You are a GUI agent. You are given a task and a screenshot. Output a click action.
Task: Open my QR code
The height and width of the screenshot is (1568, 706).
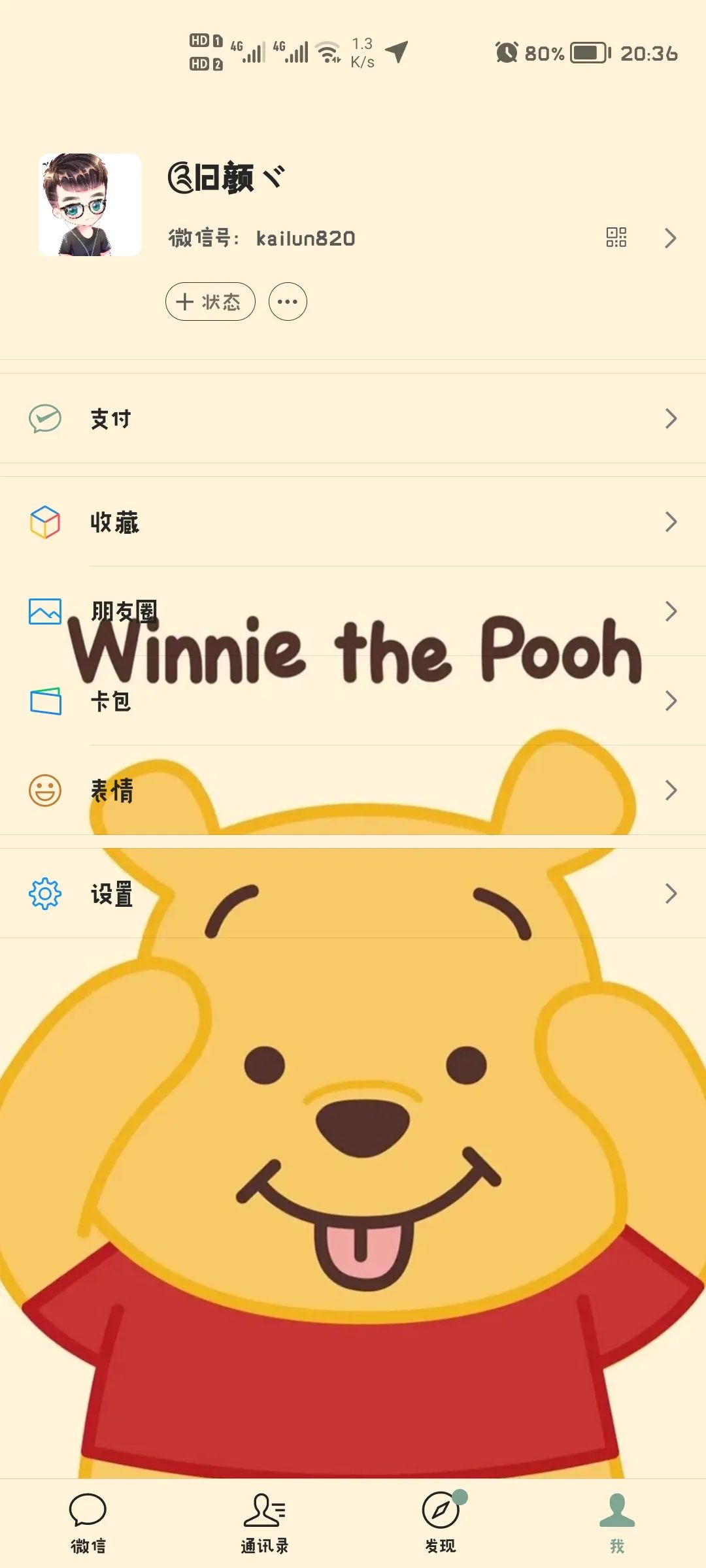pyautogui.click(x=616, y=237)
